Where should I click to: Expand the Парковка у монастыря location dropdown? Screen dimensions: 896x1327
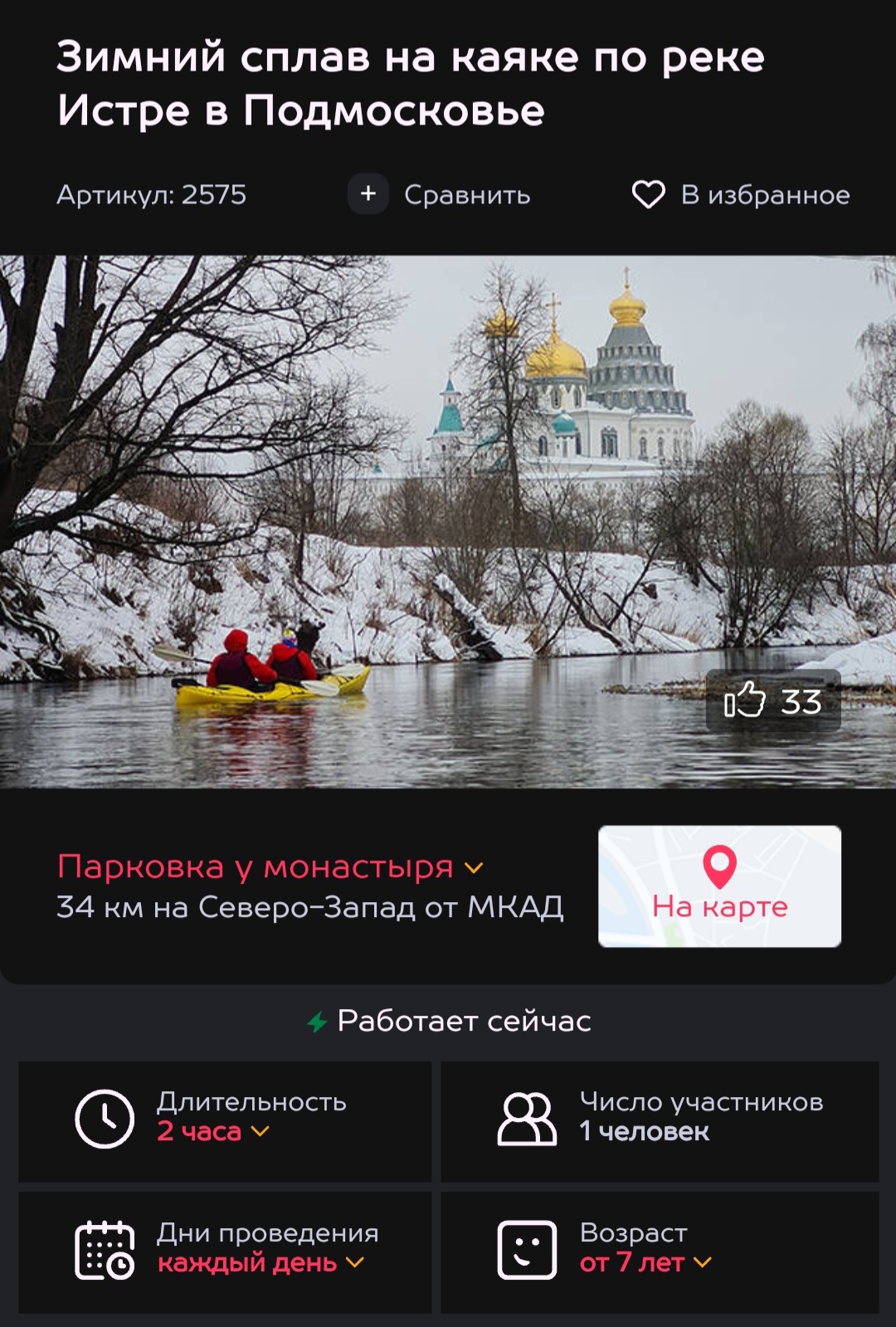point(270,867)
